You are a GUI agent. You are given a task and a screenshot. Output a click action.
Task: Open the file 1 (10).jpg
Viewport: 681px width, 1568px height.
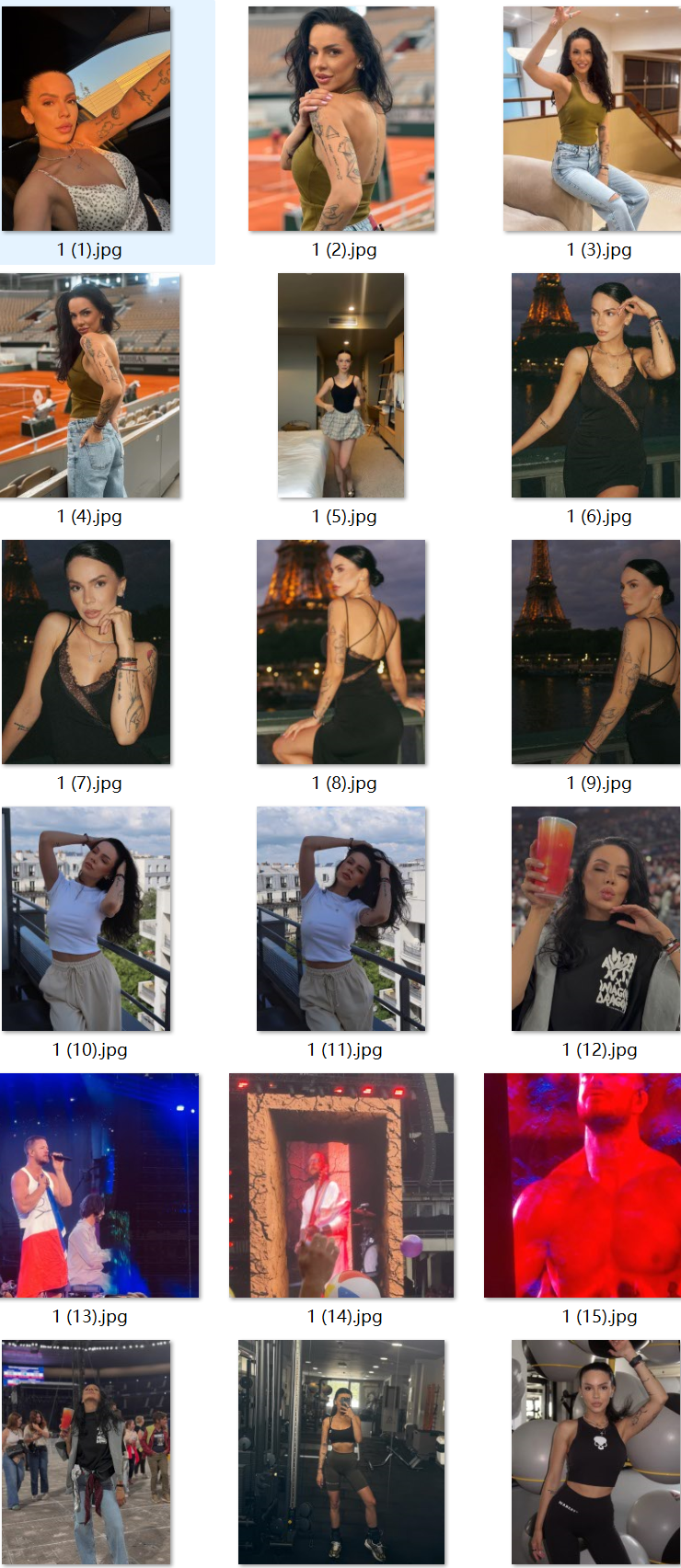(x=87, y=919)
